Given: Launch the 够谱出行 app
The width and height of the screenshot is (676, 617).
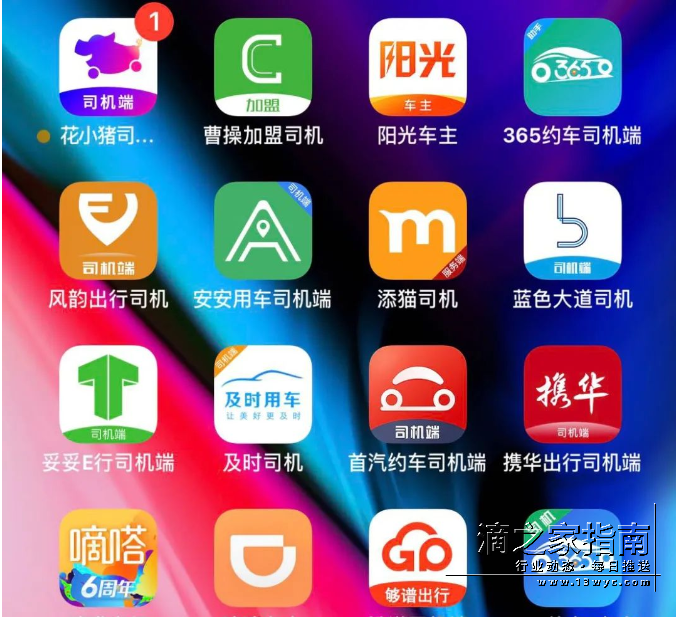Looking at the screenshot, I should (x=418, y=560).
